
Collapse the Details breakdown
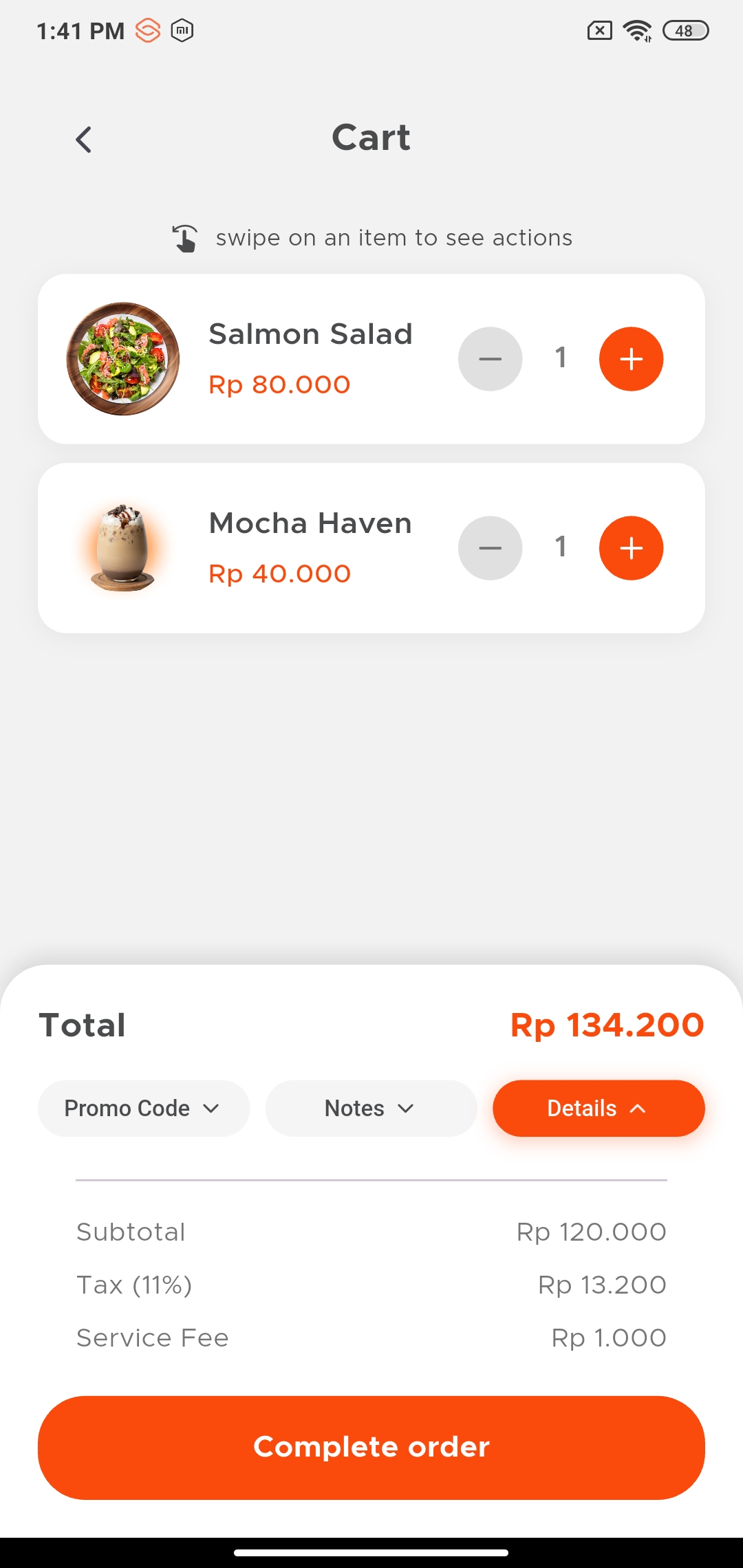coord(598,1108)
